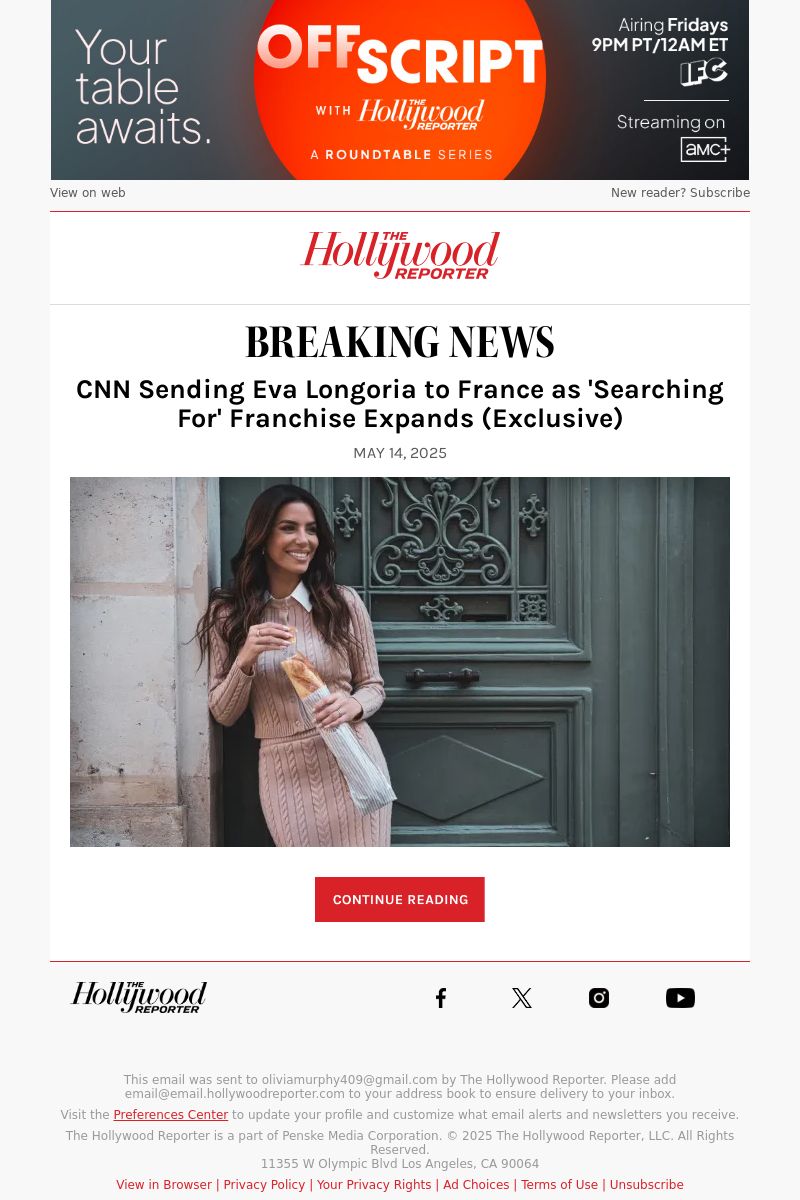The image size is (800, 1200).
Task: Open the Off Script roundtable banner ad
Action: point(400,90)
